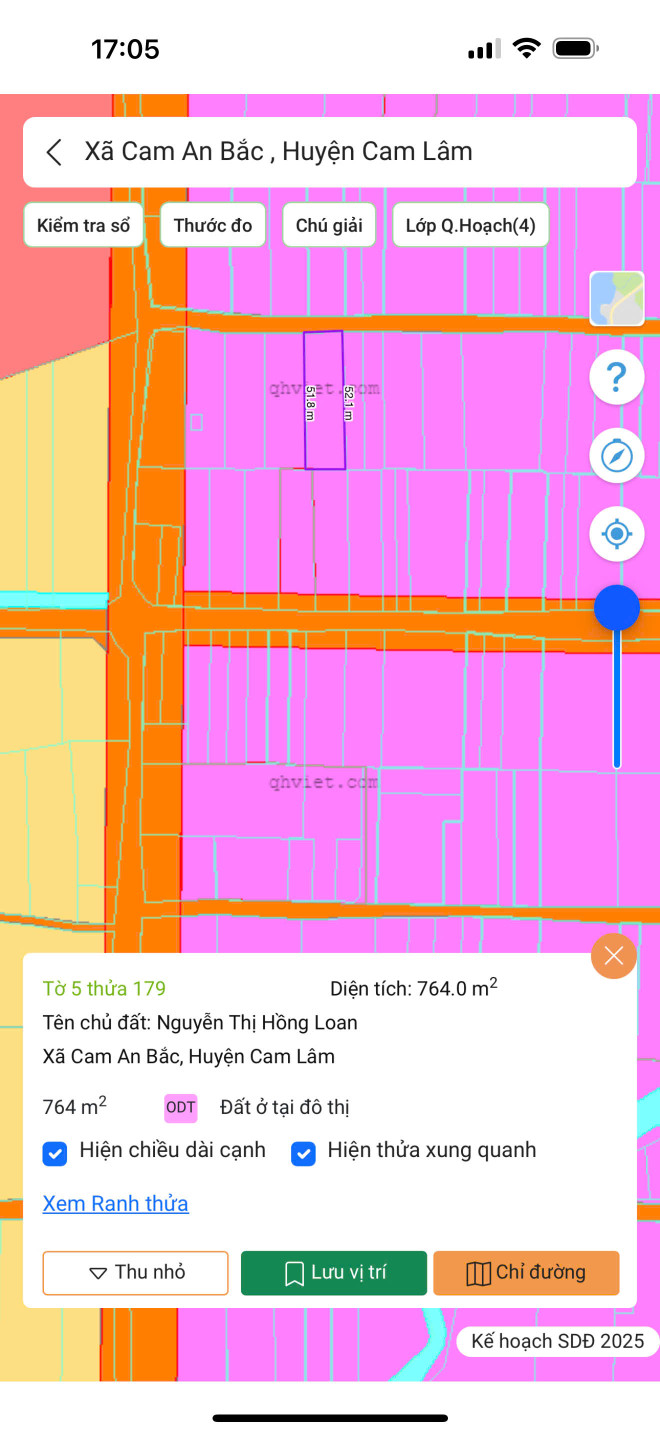Get directions with Chỉ đường
This screenshot has width=660, height=1434.
pos(526,1273)
